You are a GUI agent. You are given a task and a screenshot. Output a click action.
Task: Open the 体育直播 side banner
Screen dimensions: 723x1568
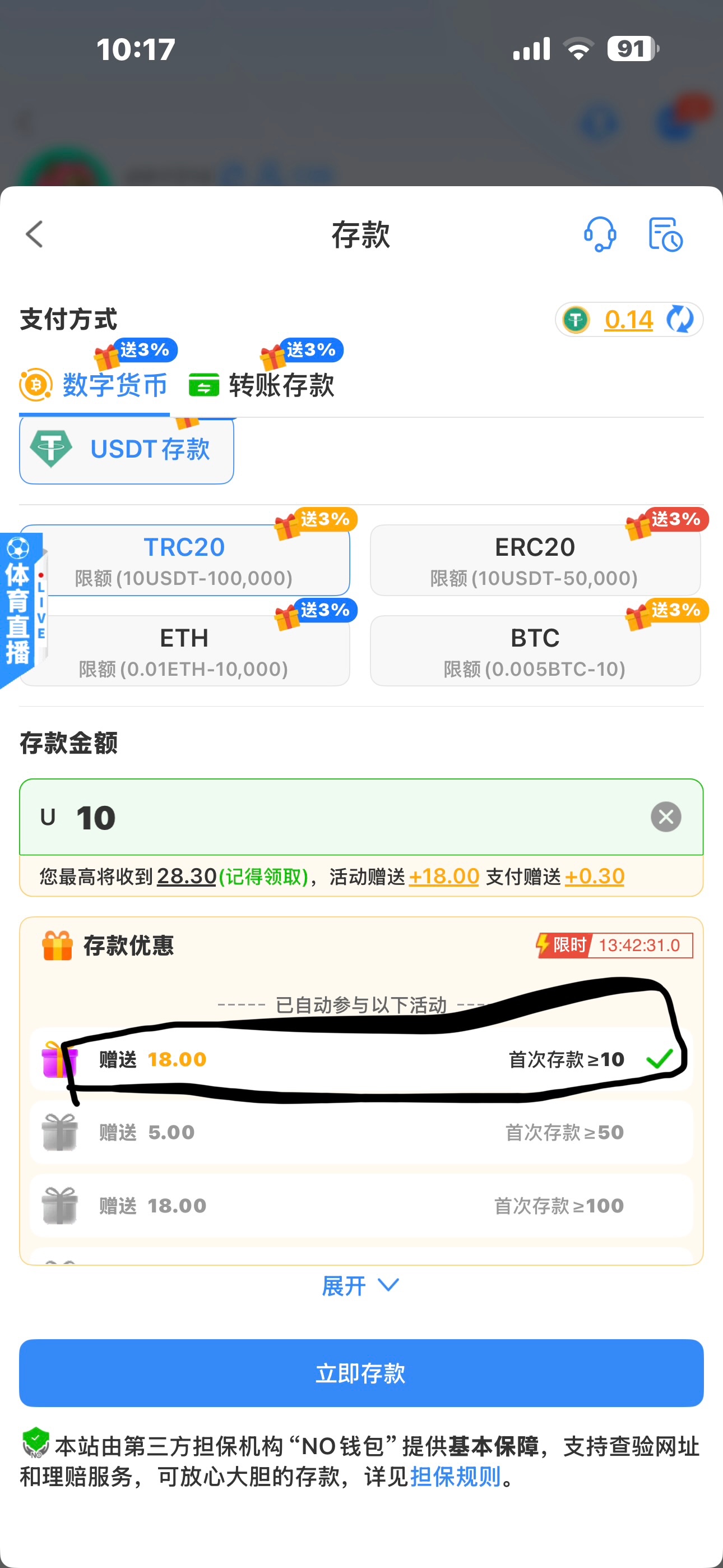pos(20,608)
